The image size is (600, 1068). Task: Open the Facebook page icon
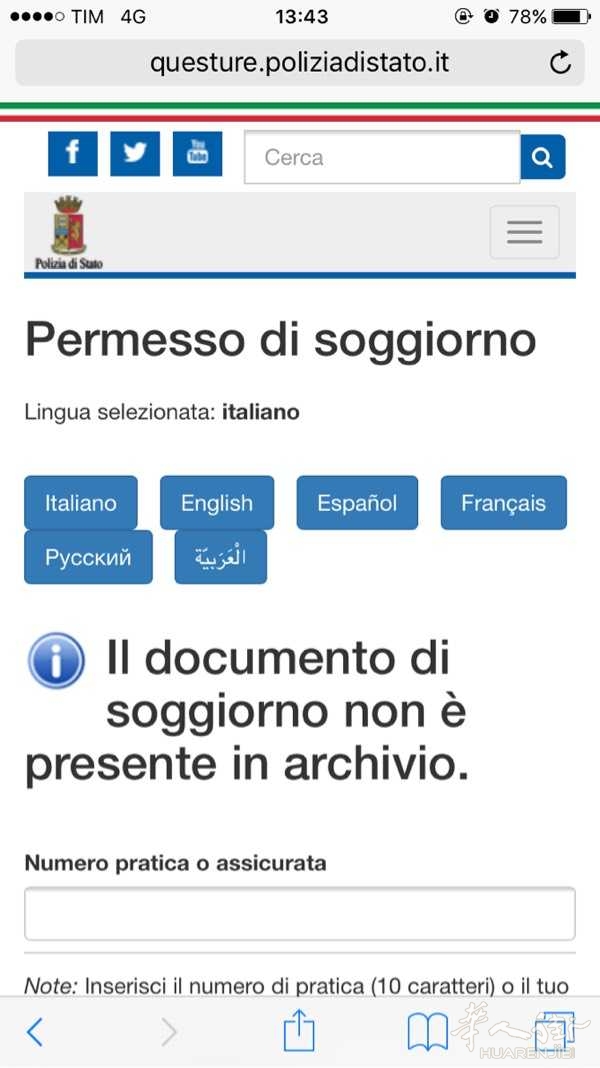click(x=73, y=153)
